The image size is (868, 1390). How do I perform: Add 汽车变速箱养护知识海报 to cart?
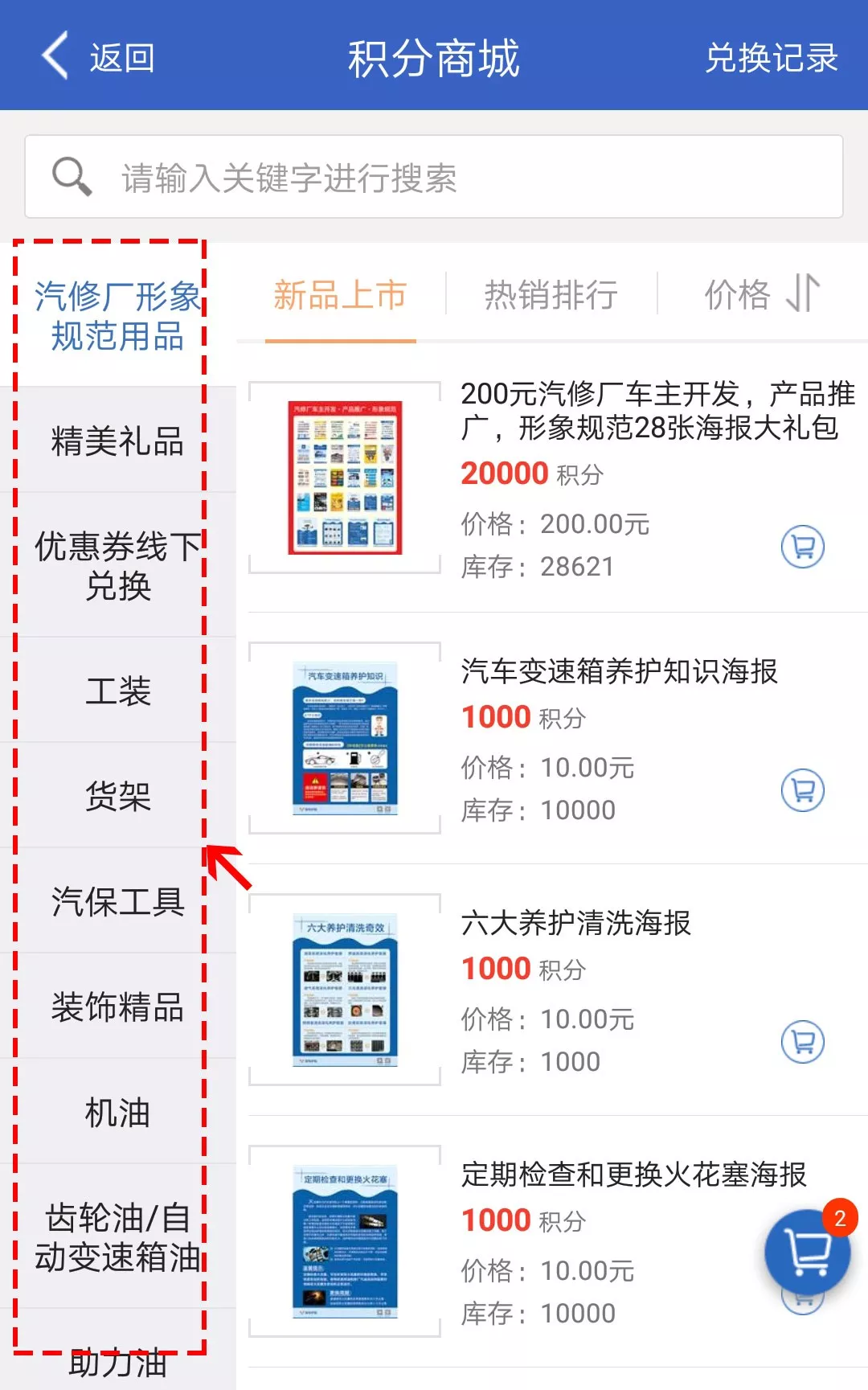tap(802, 790)
